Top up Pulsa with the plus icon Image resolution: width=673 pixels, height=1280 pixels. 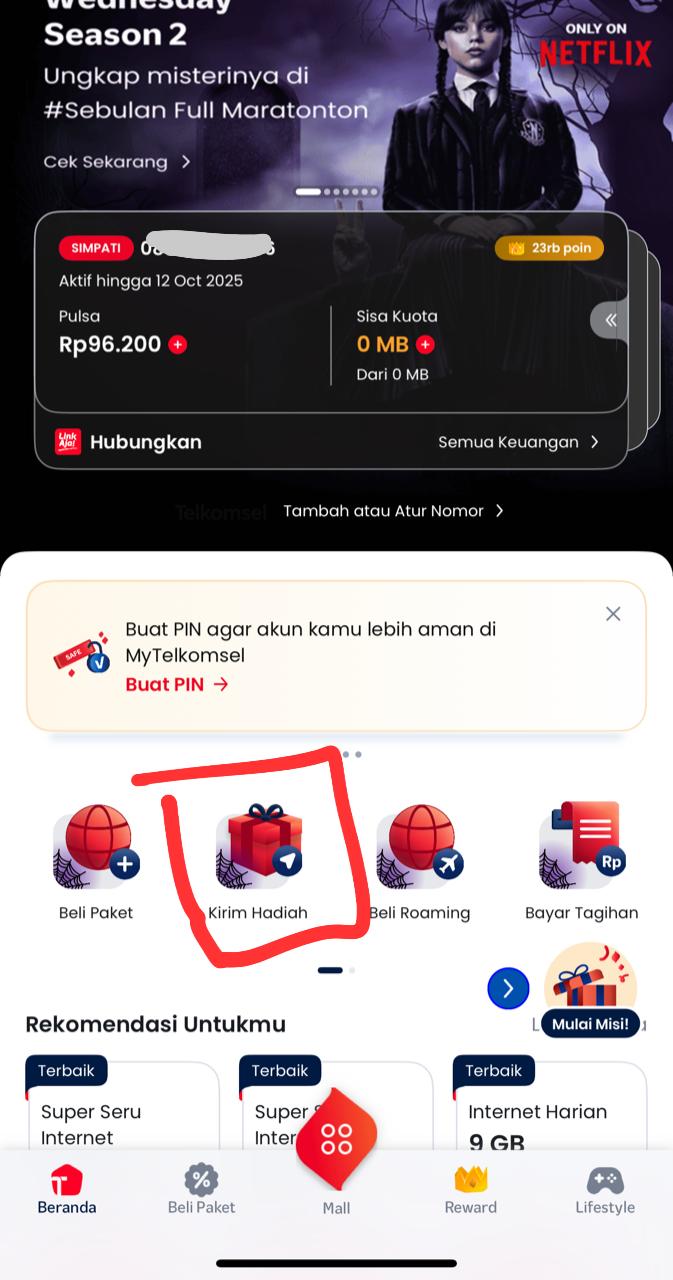coord(178,345)
